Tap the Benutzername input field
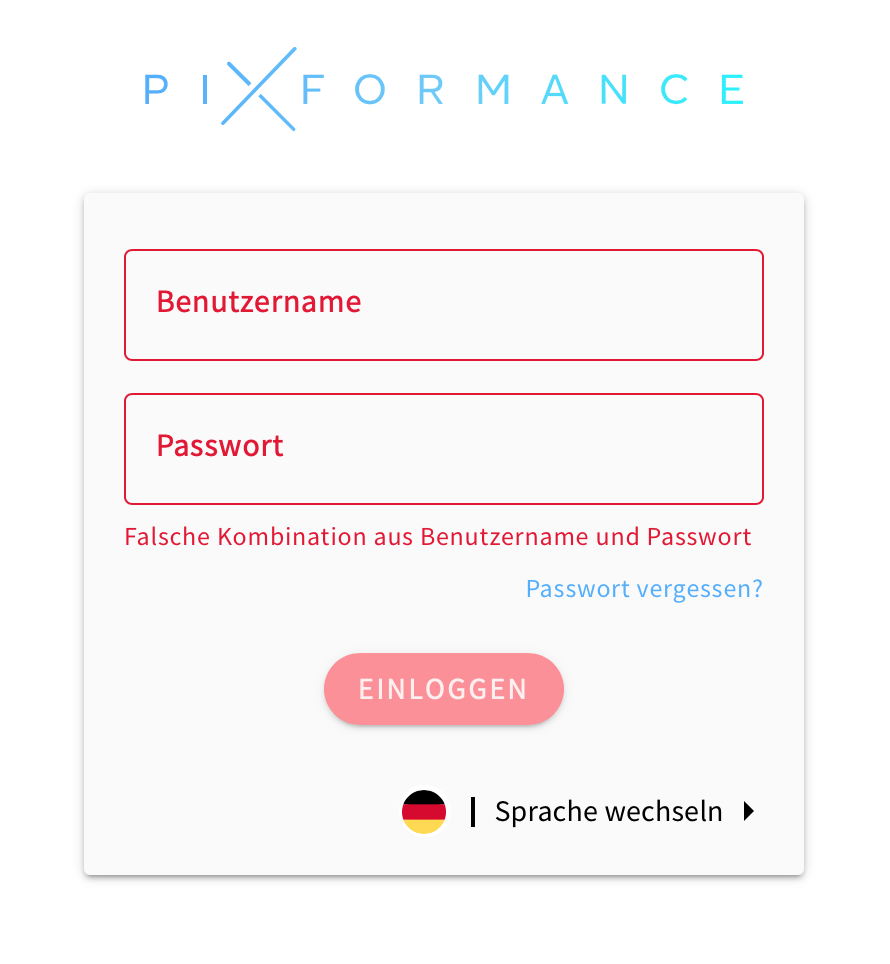Image resolution: width=890 pixels, height=964 pixels. [x=443, y=304]
